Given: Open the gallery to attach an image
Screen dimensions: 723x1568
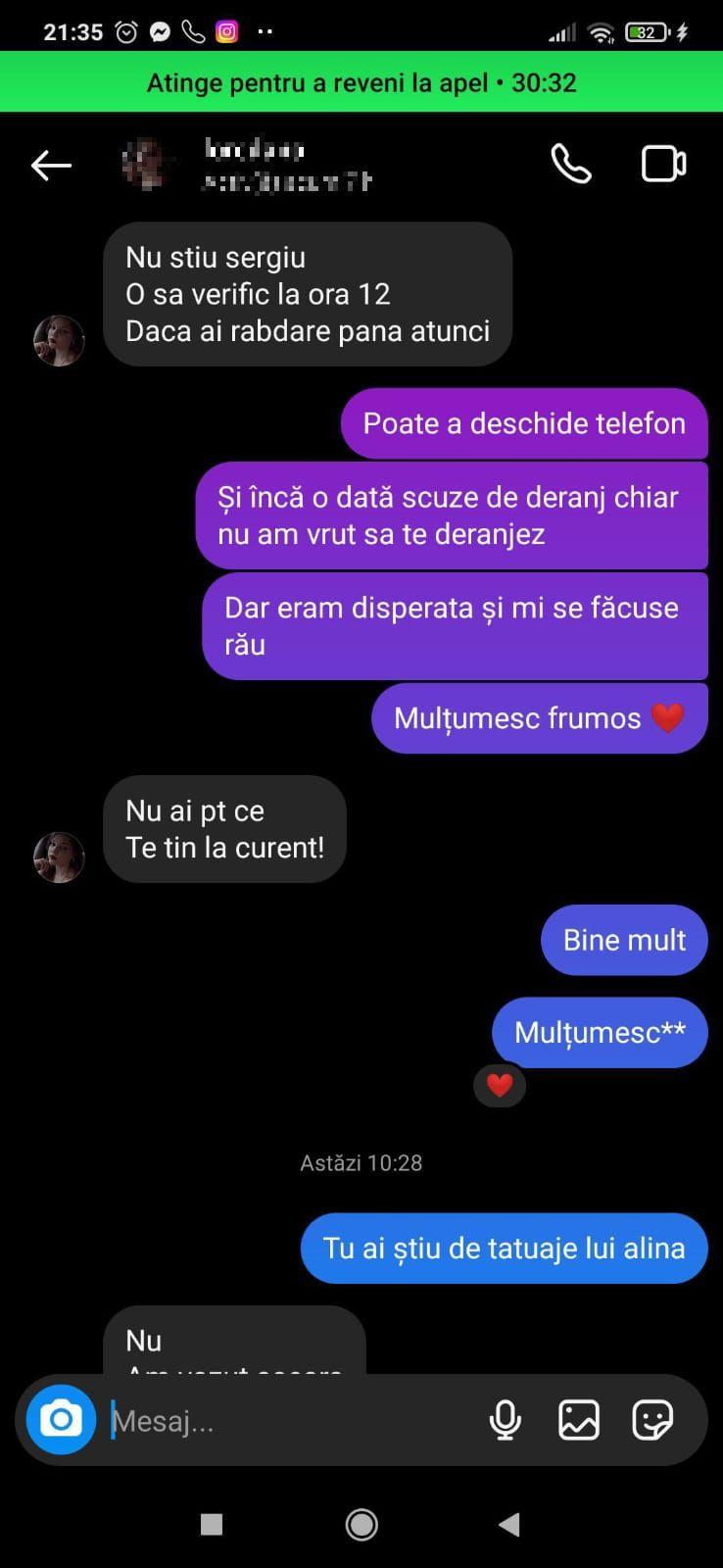Looking at the screenshot, I should (579, 1419).
